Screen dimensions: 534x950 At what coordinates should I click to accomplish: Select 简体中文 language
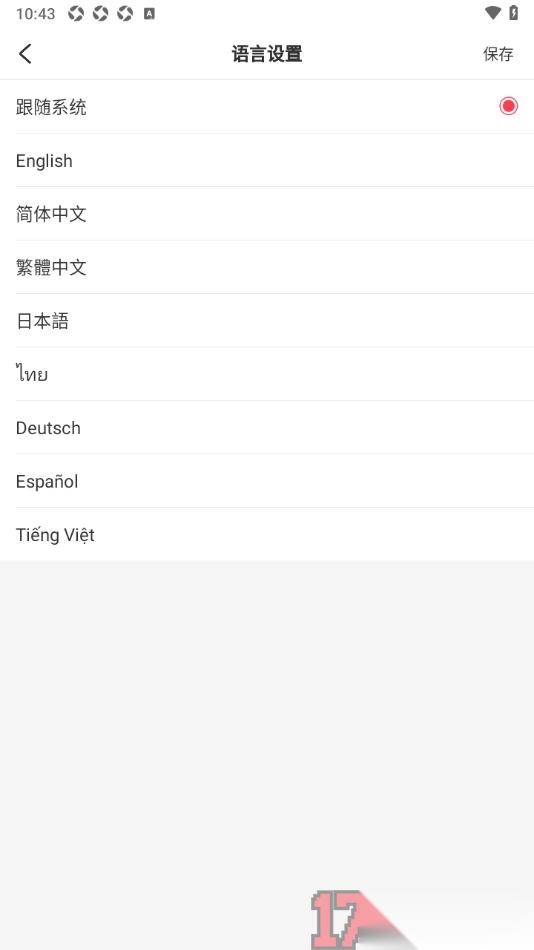pos(267,214)
